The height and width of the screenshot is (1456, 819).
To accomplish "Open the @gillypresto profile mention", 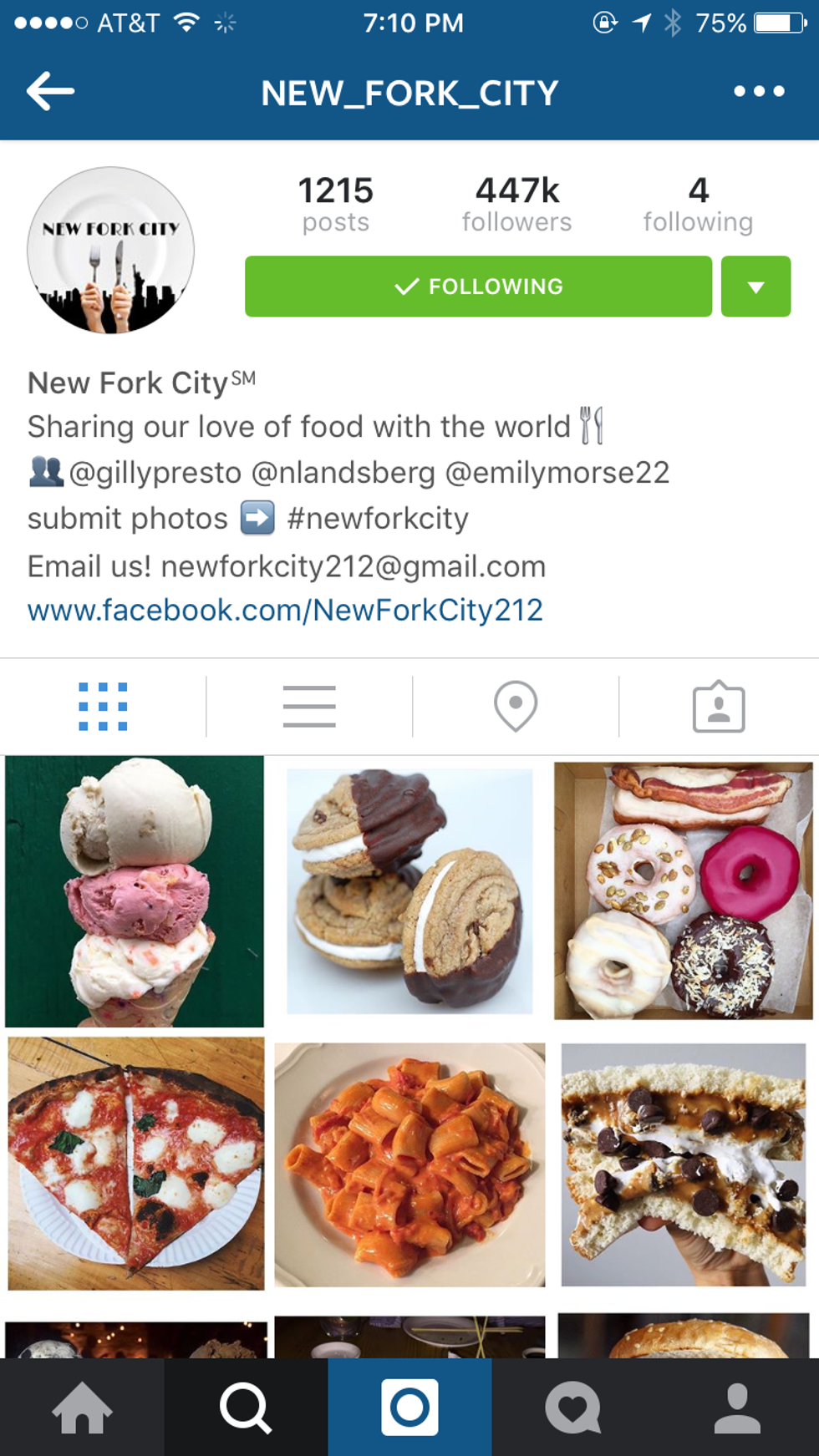I will (x=155, y=473).
